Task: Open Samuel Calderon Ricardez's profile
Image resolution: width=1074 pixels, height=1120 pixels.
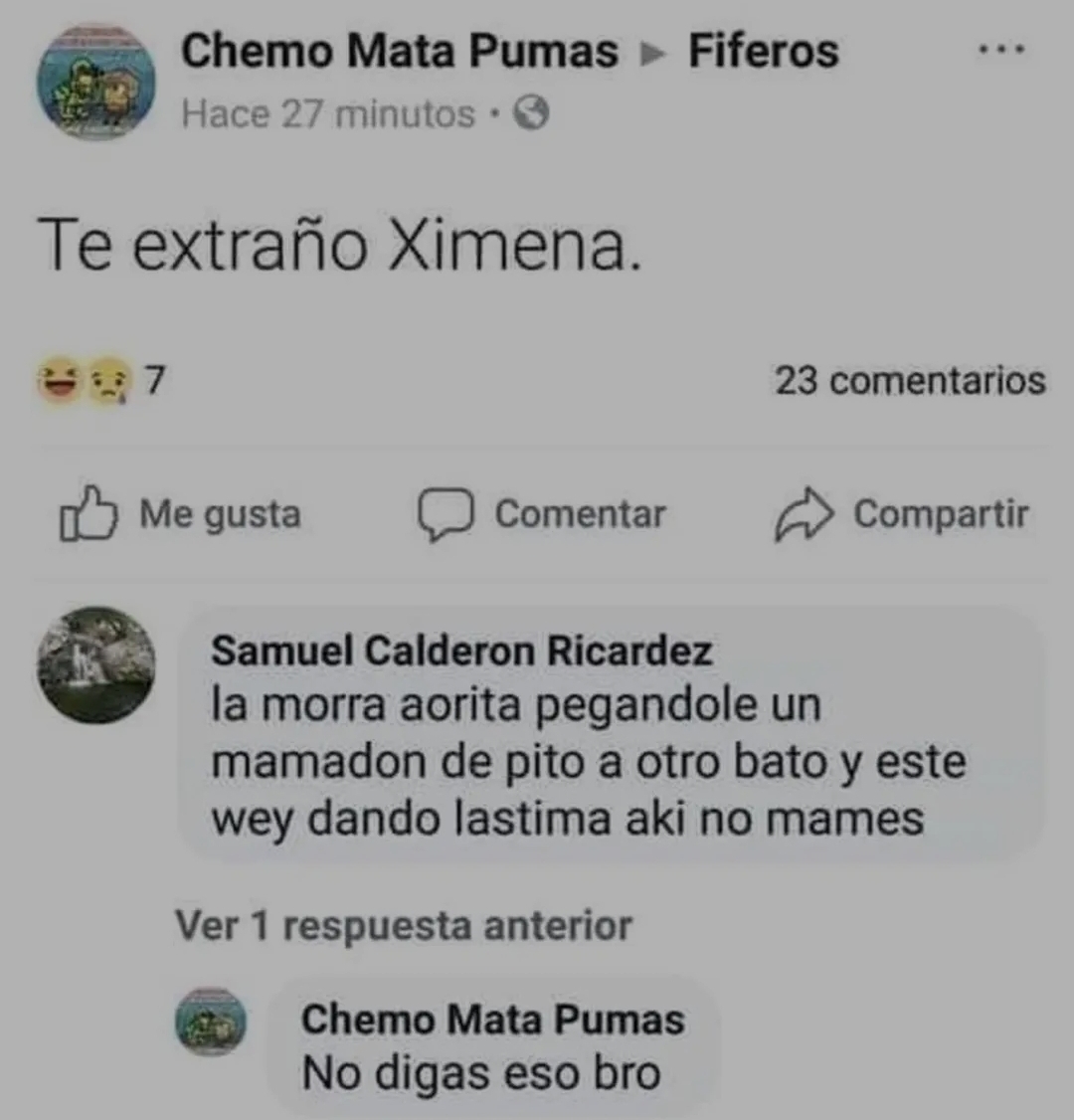Action: pos(461,651)
